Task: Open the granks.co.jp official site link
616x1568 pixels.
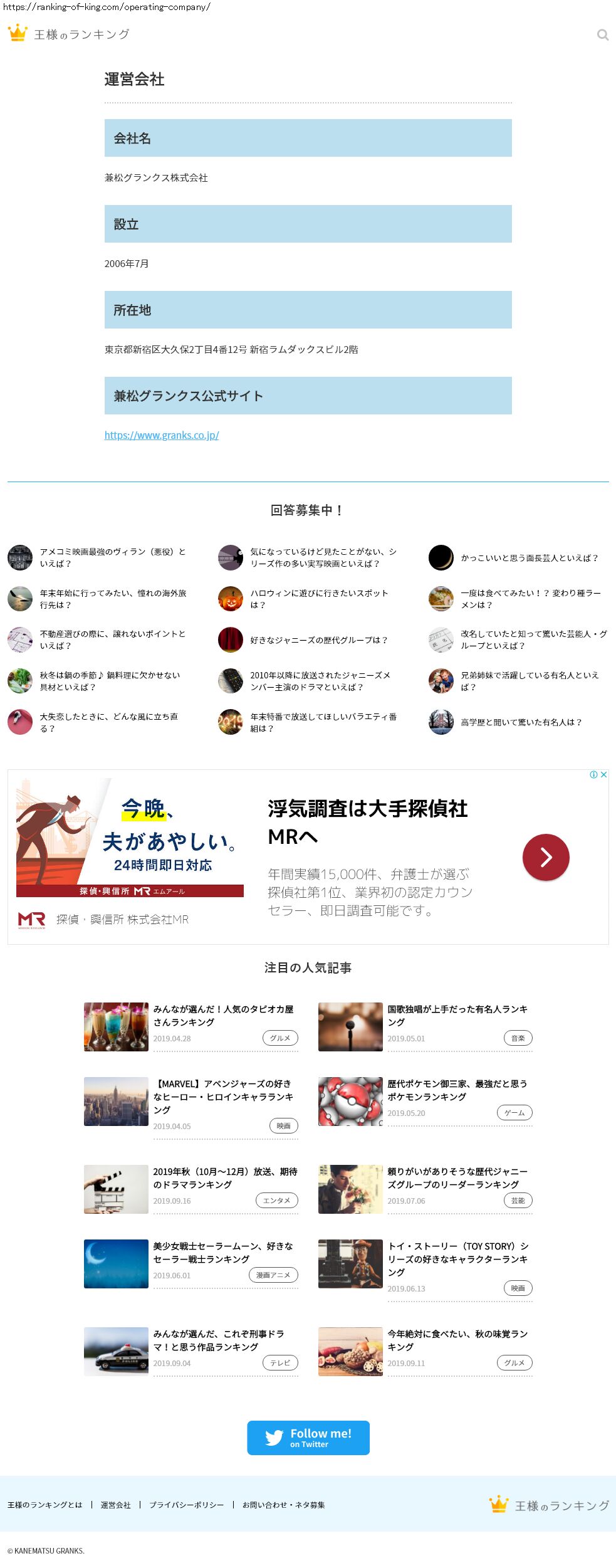Action: tap(162, 435)
